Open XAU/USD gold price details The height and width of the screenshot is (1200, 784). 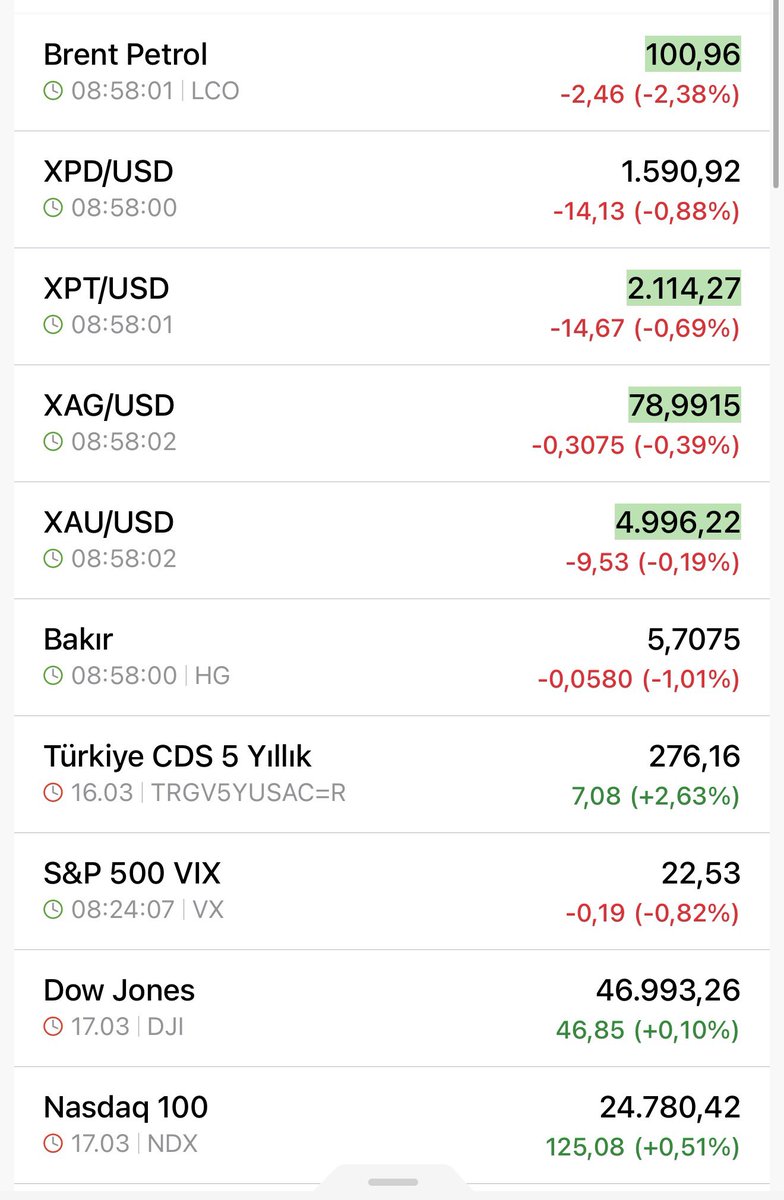pyautogui.click(x=392, y=540)
